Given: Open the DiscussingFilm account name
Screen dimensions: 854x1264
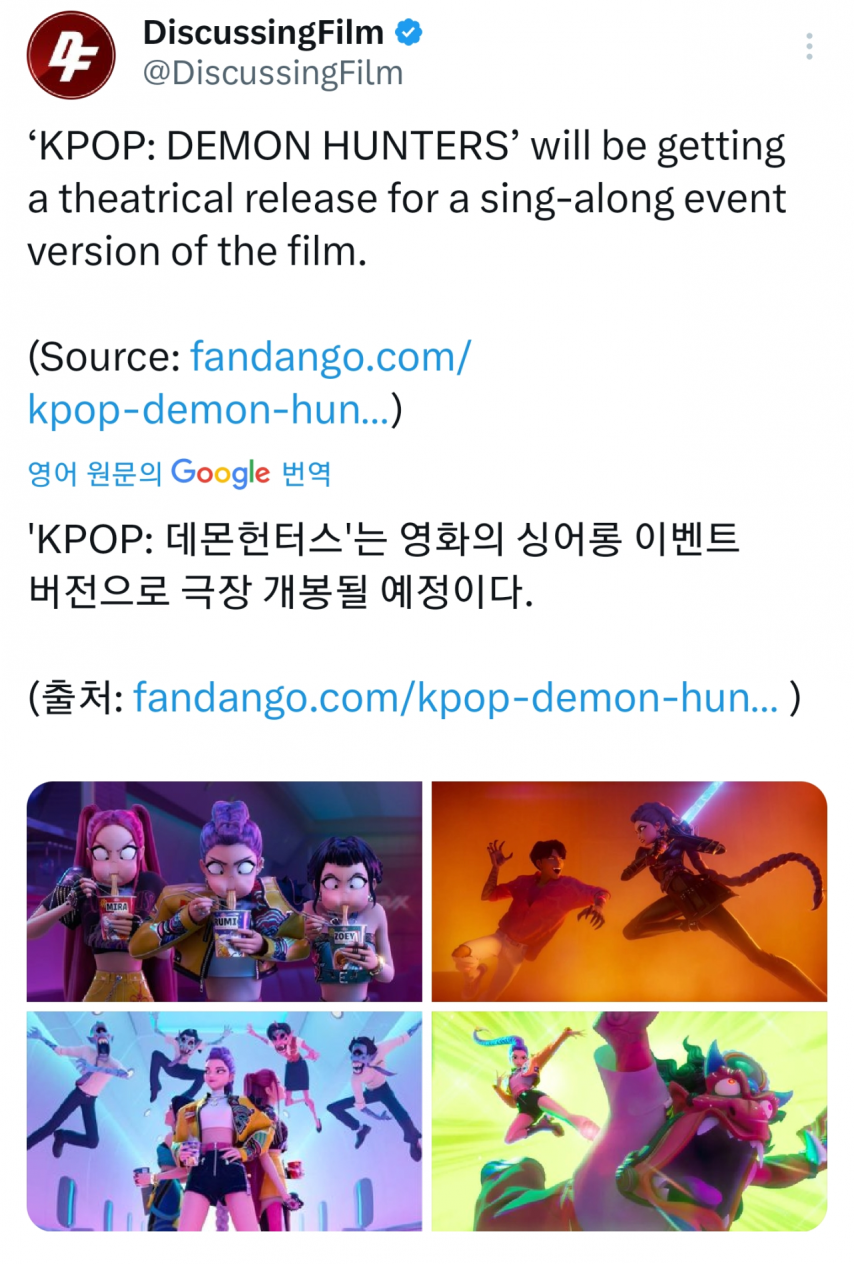Looking at the screenshot, I should pyautogui.click(x=263, y=32).
